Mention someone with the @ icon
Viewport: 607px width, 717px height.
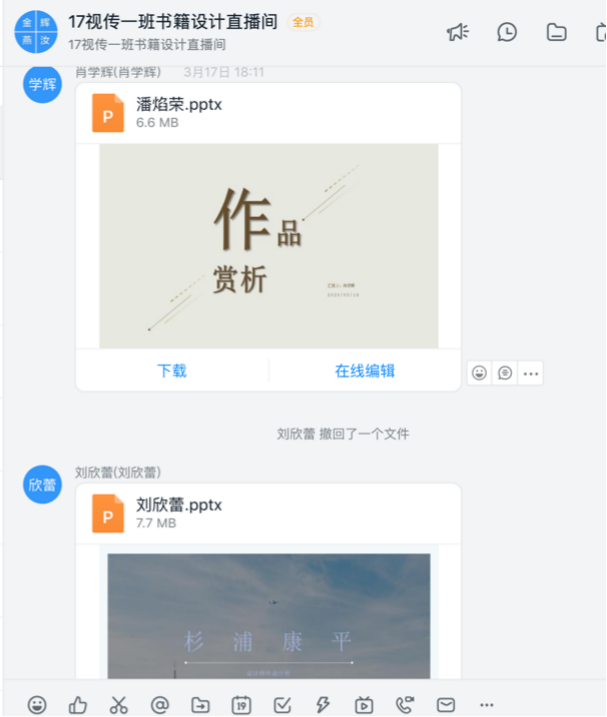pos(160,705)
